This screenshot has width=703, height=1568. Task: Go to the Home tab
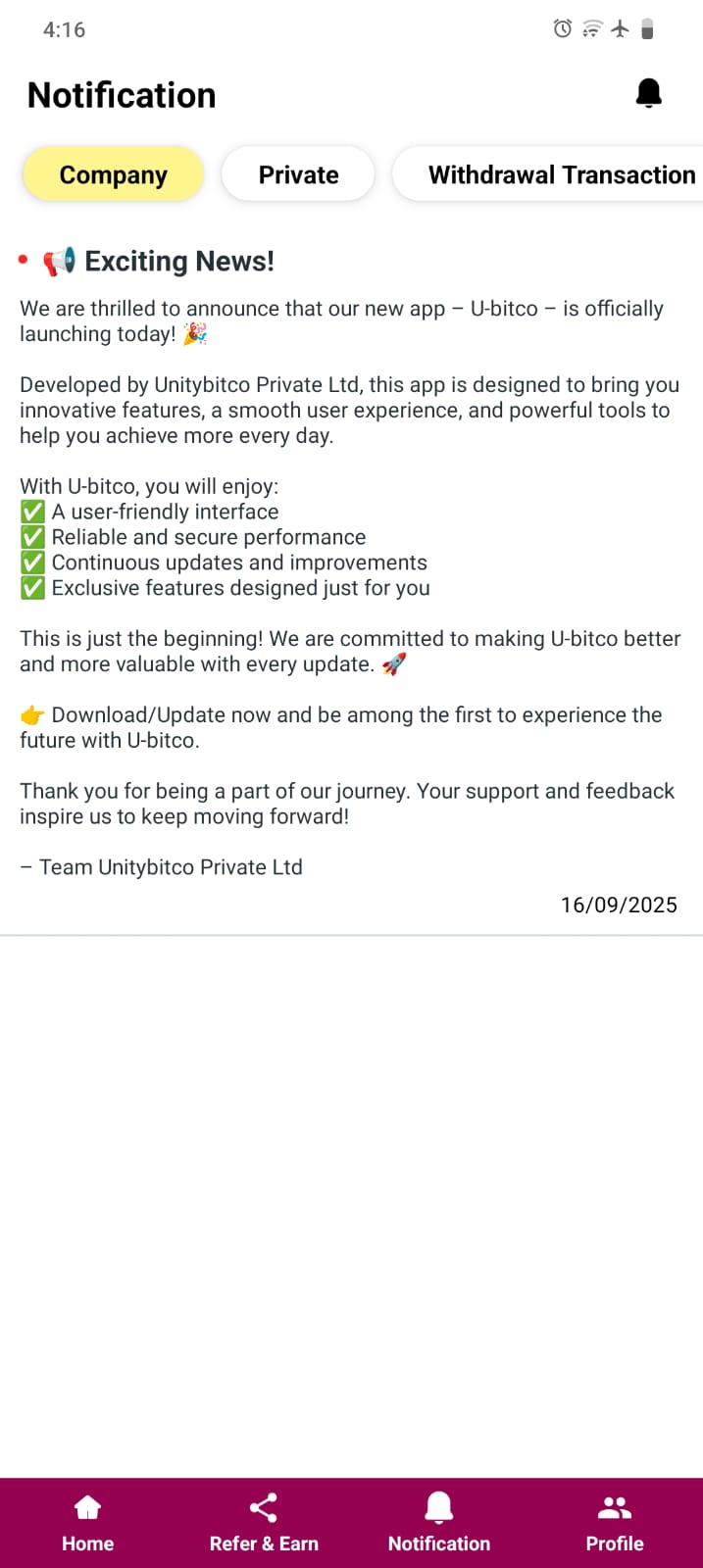click(x=87, y=1522)
